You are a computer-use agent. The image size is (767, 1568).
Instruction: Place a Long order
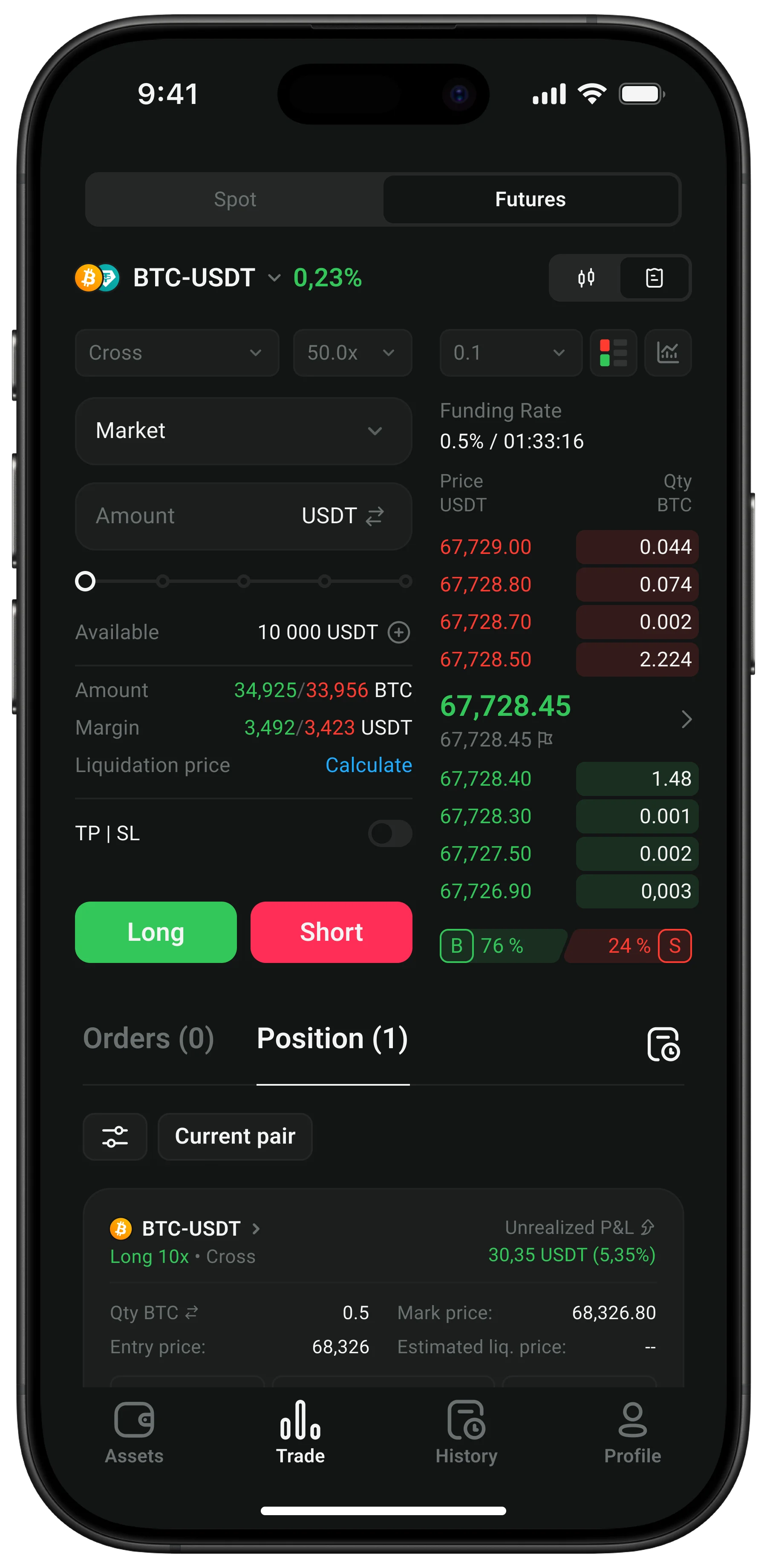click(156, 932)
